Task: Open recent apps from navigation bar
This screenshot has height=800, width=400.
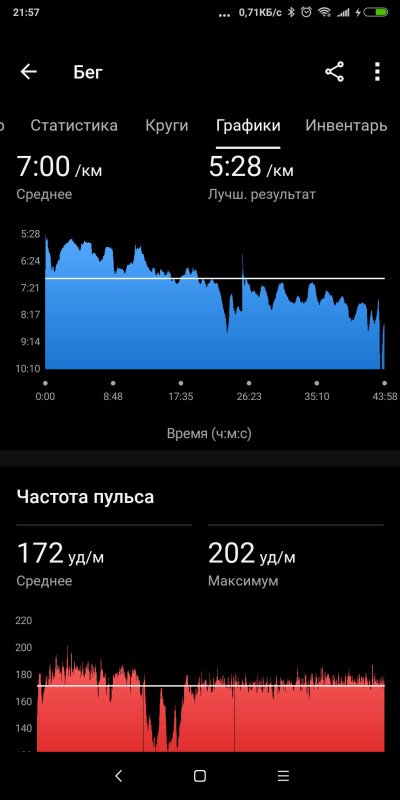Action: (283, 776)
